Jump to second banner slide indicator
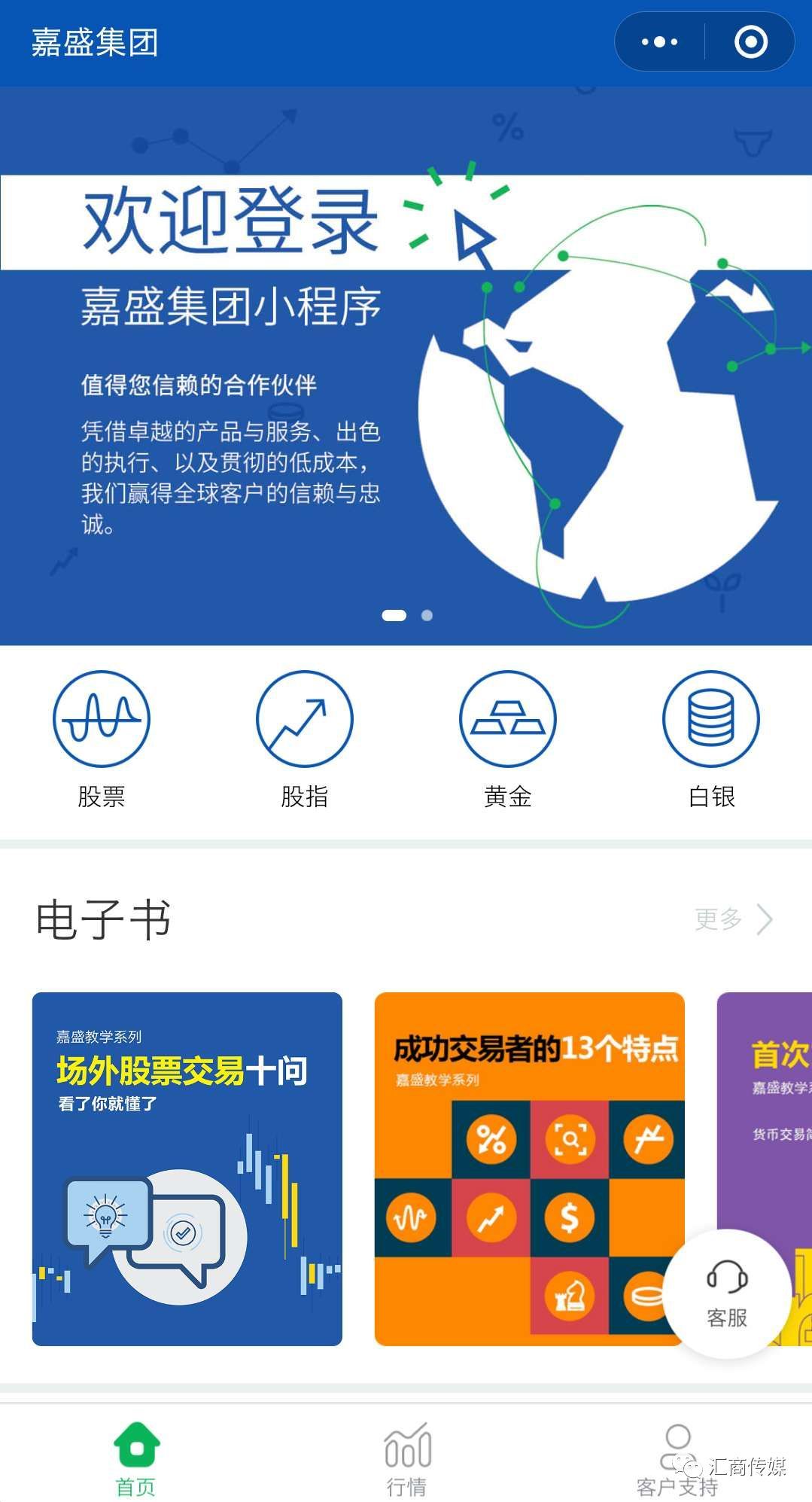Screen dimensions: 812x1502 [x=427, y=615]
